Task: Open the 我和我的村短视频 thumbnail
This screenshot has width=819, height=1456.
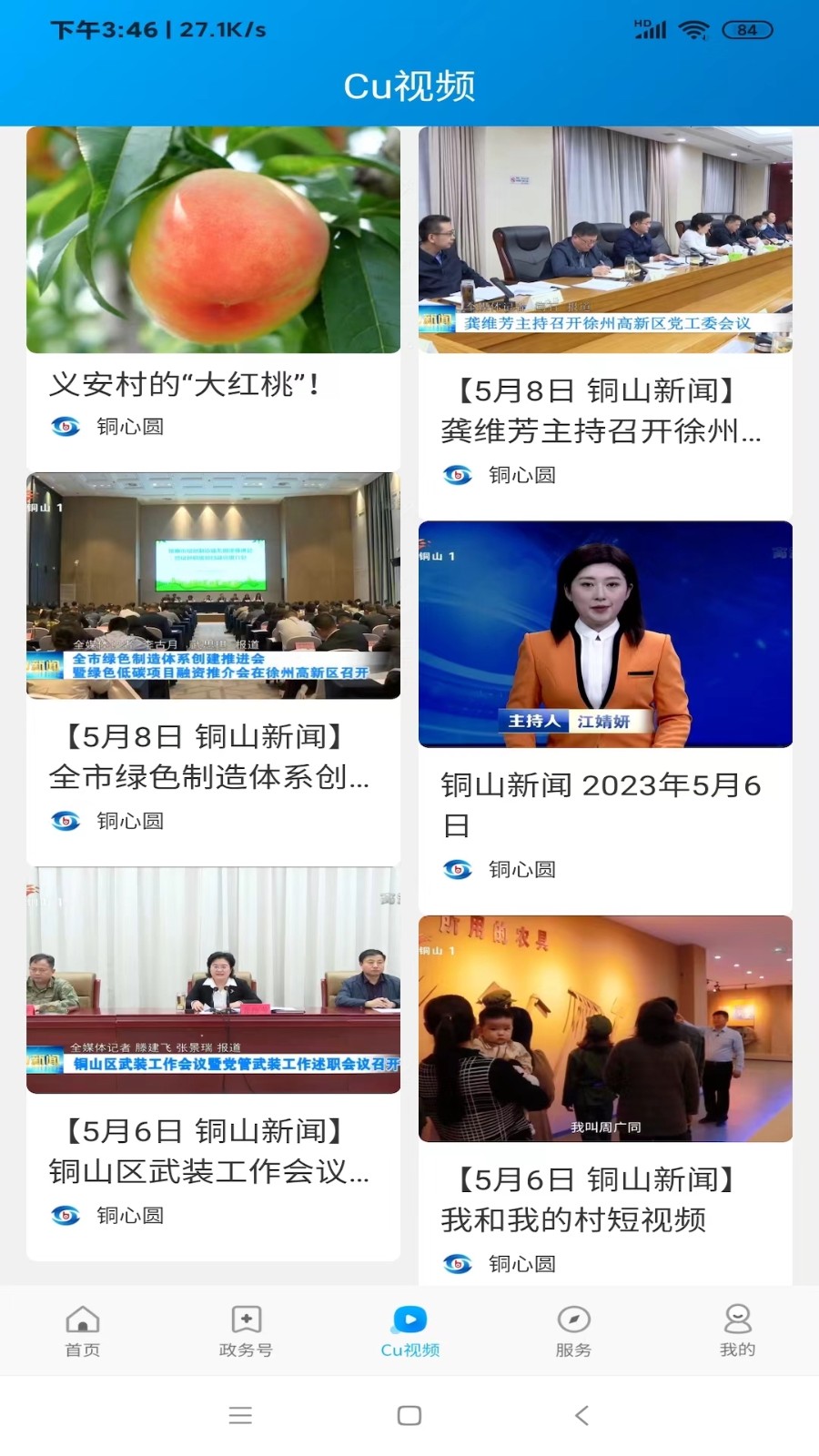Action: pyautogui.click(x=606, y=1028)
